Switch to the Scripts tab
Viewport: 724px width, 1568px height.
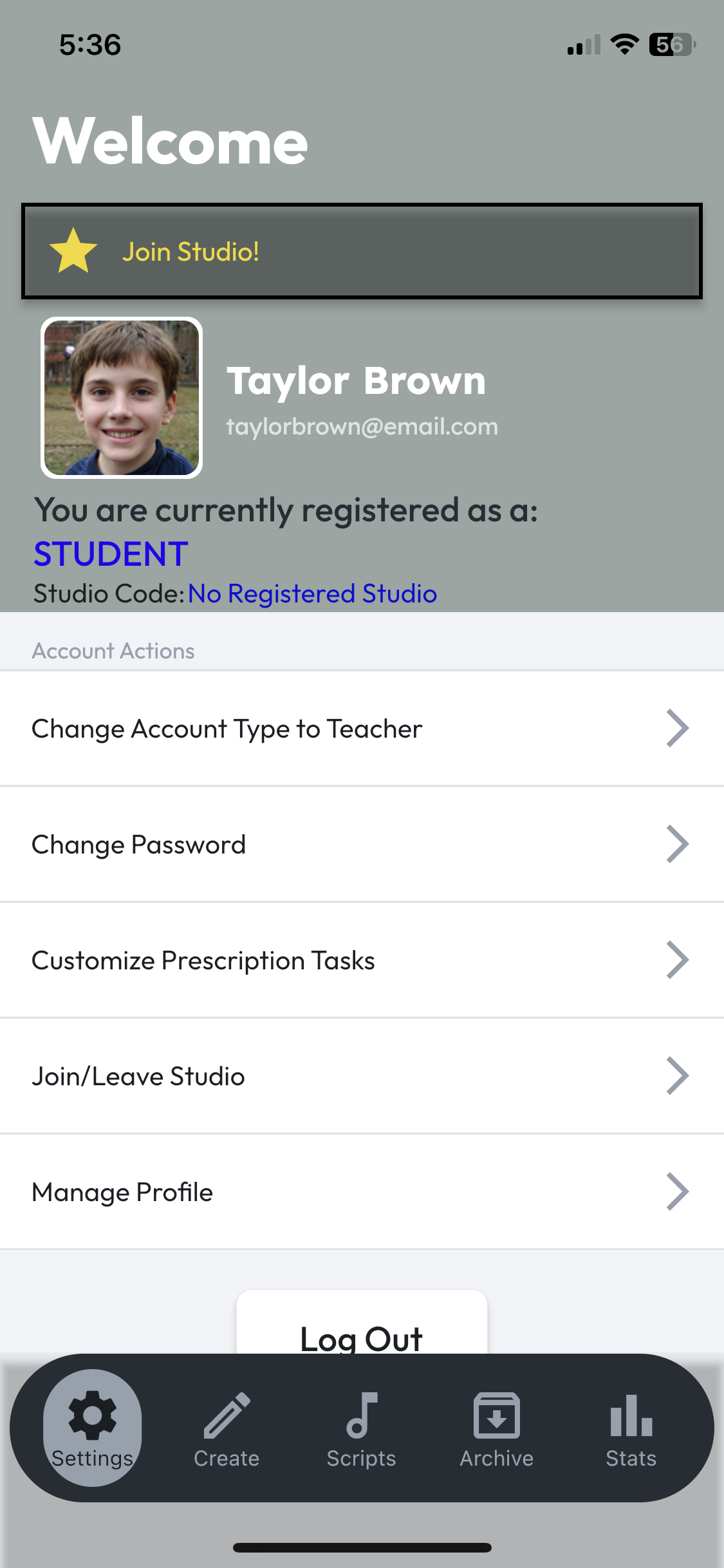tap(362, 1428)
